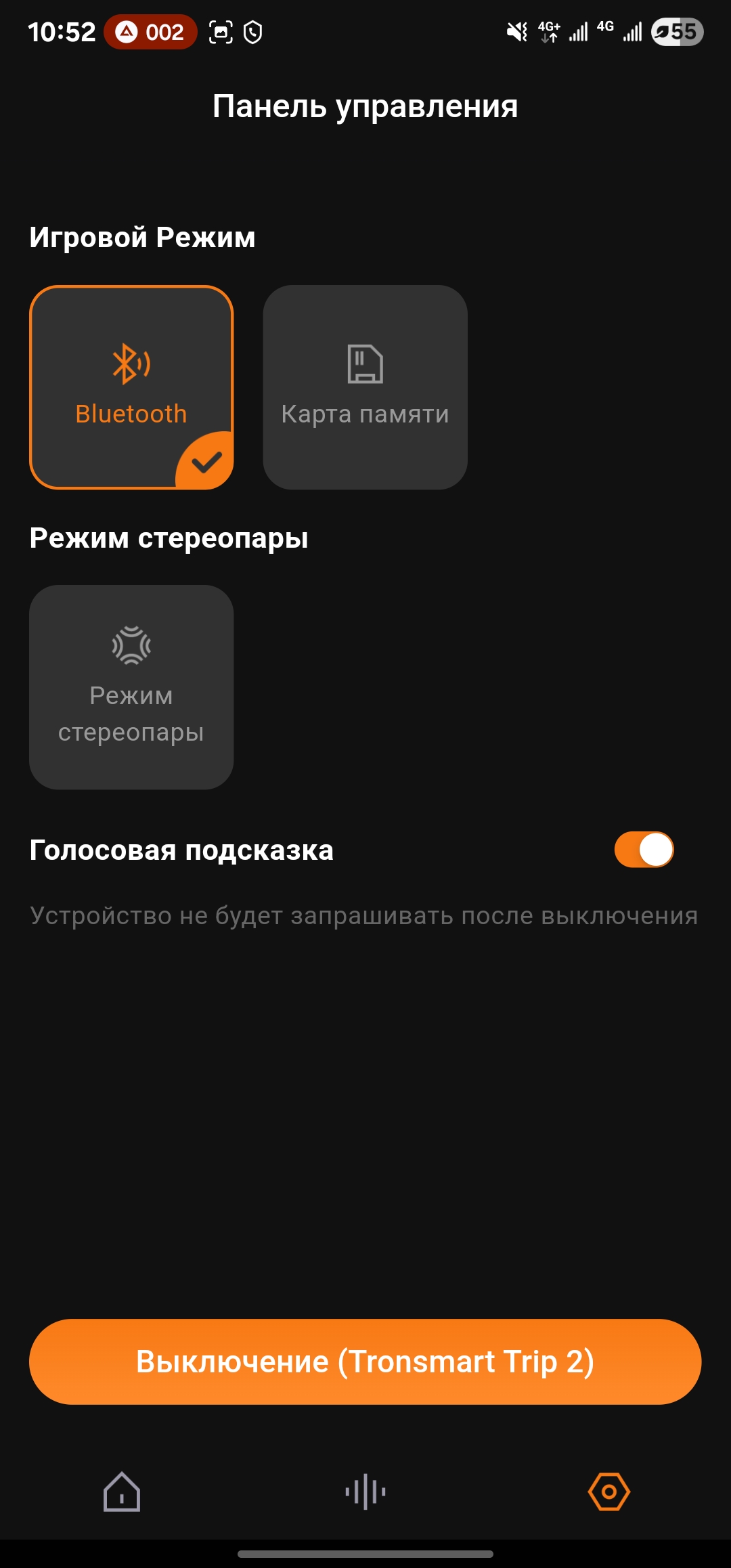Open the settings hexagon tab

pos(608,1491)
